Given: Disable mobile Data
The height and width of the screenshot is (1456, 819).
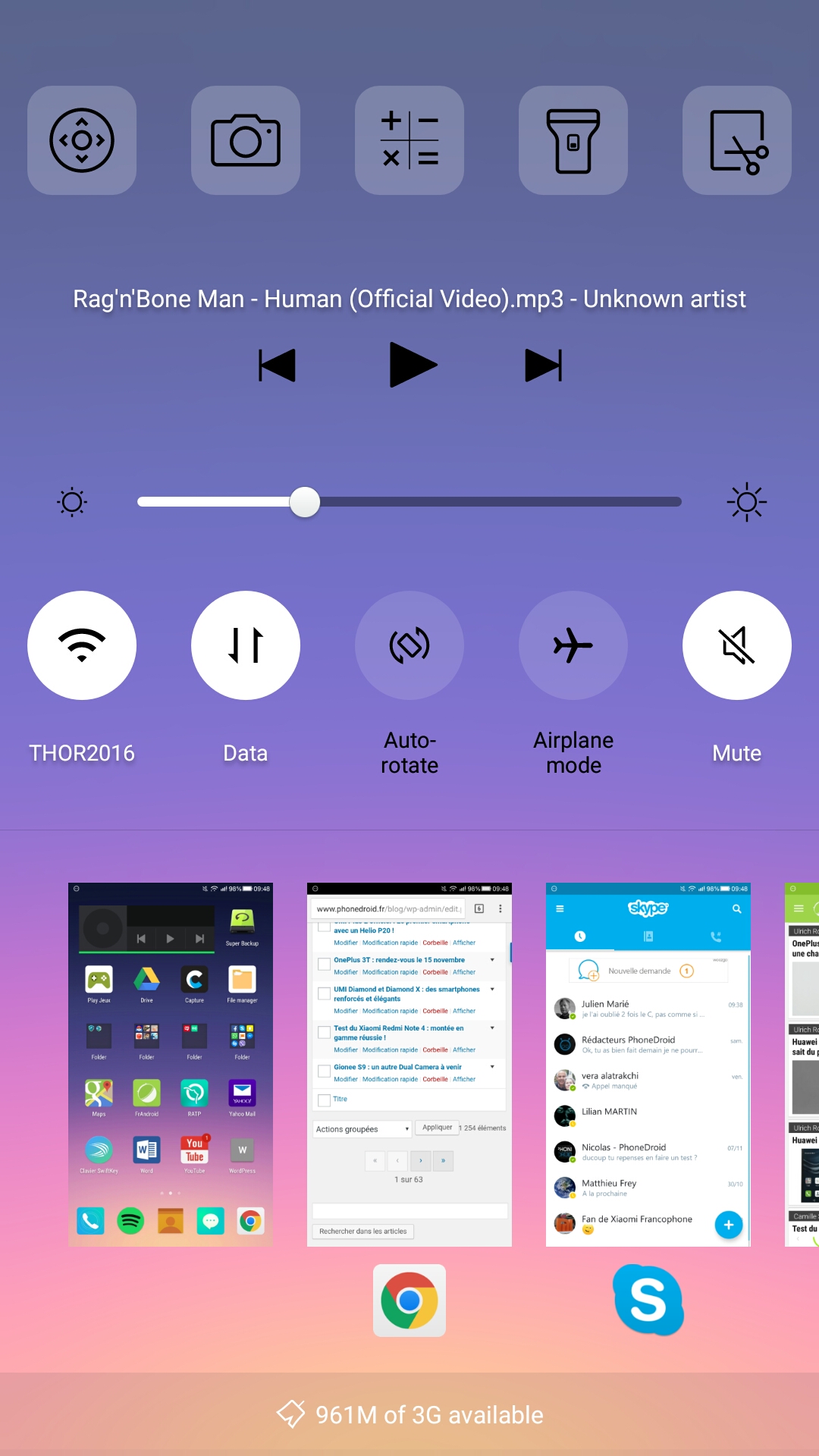Looking at the screenshot, I should [246, 645].
